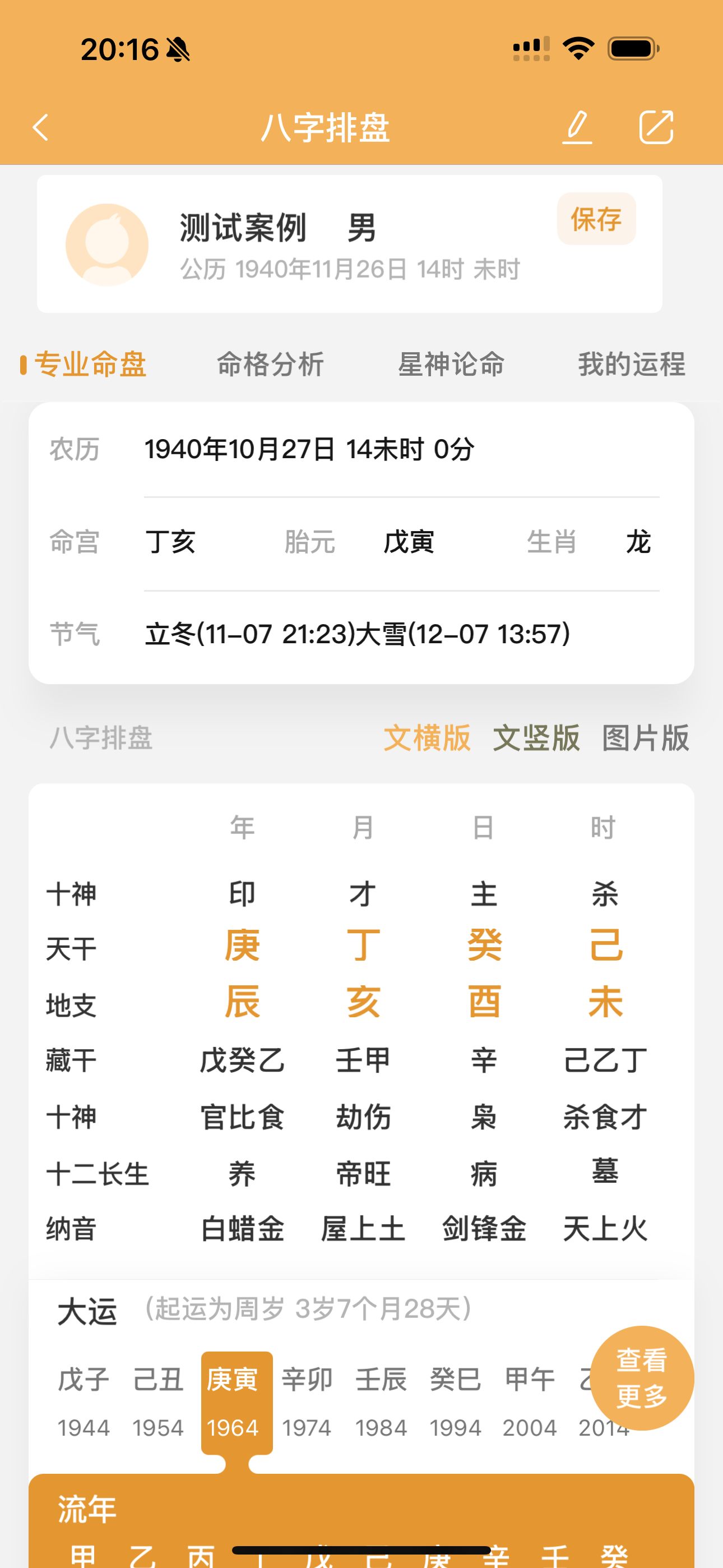Viewport: 723px width, 1568px height.
Task: Tap the edit pencil icon
Action: click(x=577, y=127)
